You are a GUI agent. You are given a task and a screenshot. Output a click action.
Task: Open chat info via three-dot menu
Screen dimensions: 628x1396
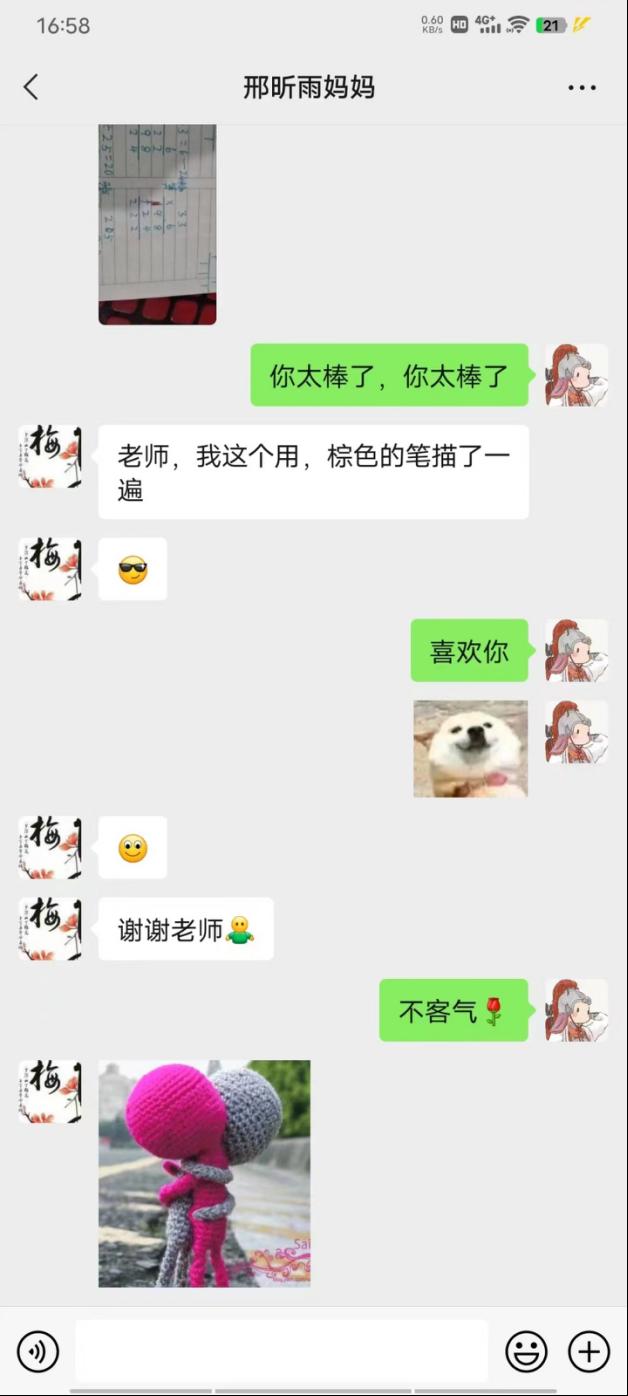[581, 88]
